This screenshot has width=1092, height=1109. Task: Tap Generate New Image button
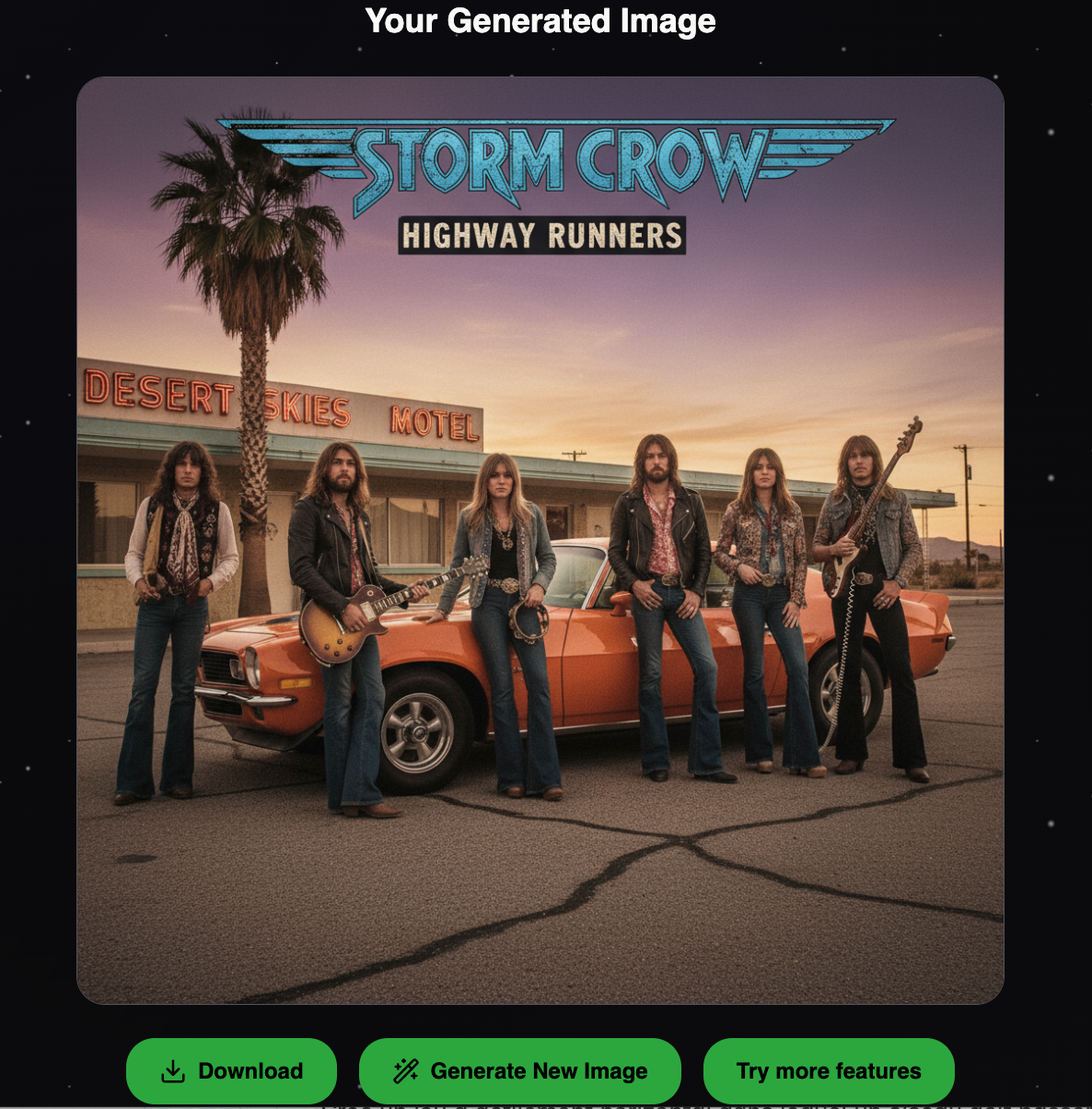pos(520,1071)
